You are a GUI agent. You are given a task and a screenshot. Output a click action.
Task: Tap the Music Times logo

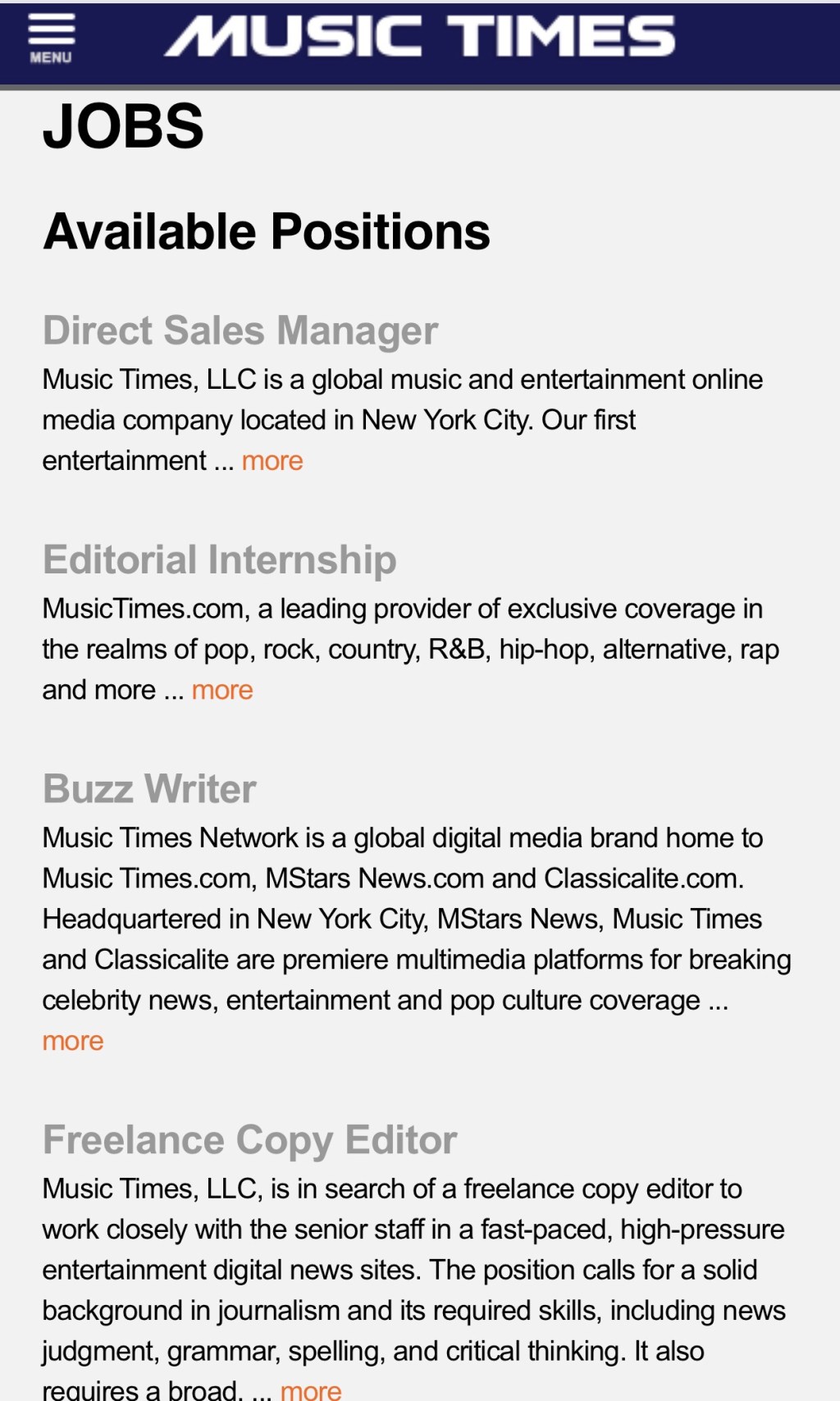pyautogui.click(x=419, y=38)
